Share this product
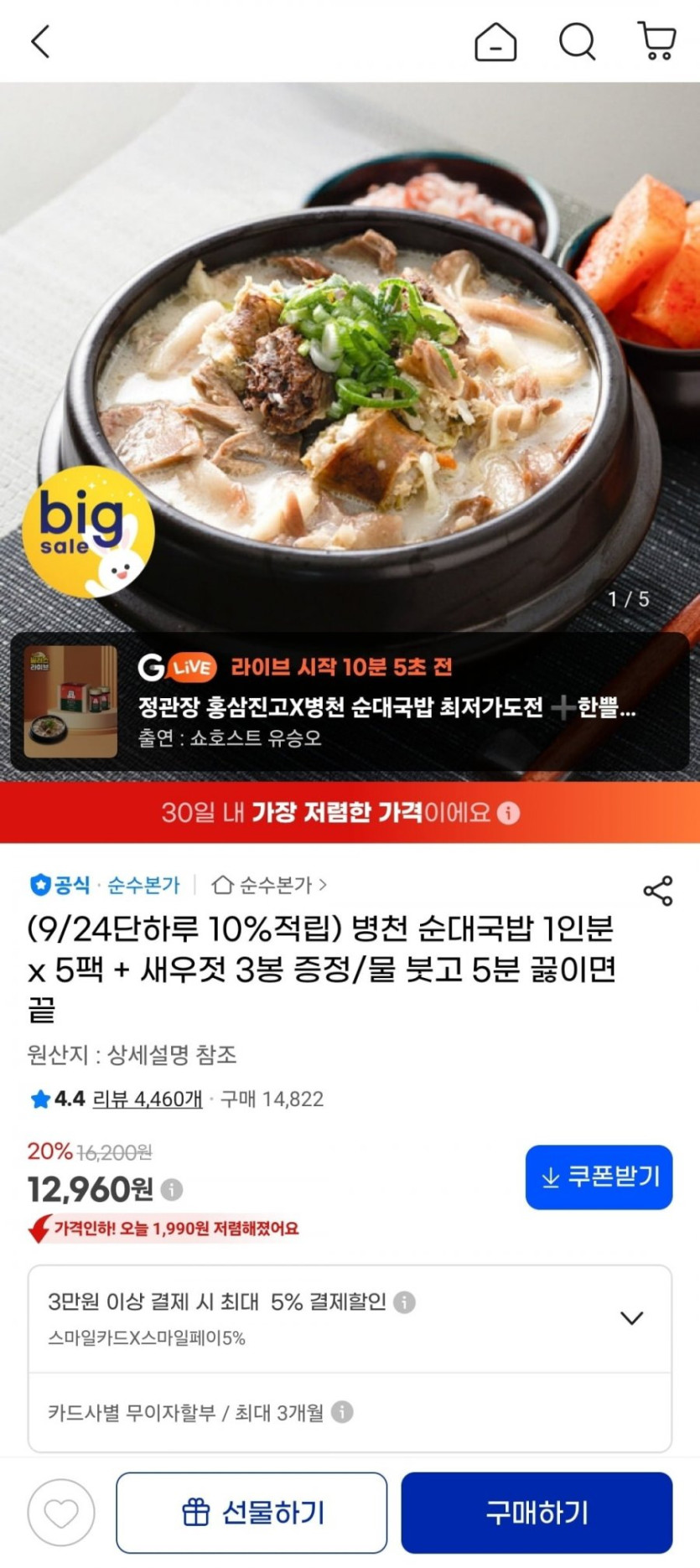Viewport: 700px width, 1568px height. click(x=658, y=891)
